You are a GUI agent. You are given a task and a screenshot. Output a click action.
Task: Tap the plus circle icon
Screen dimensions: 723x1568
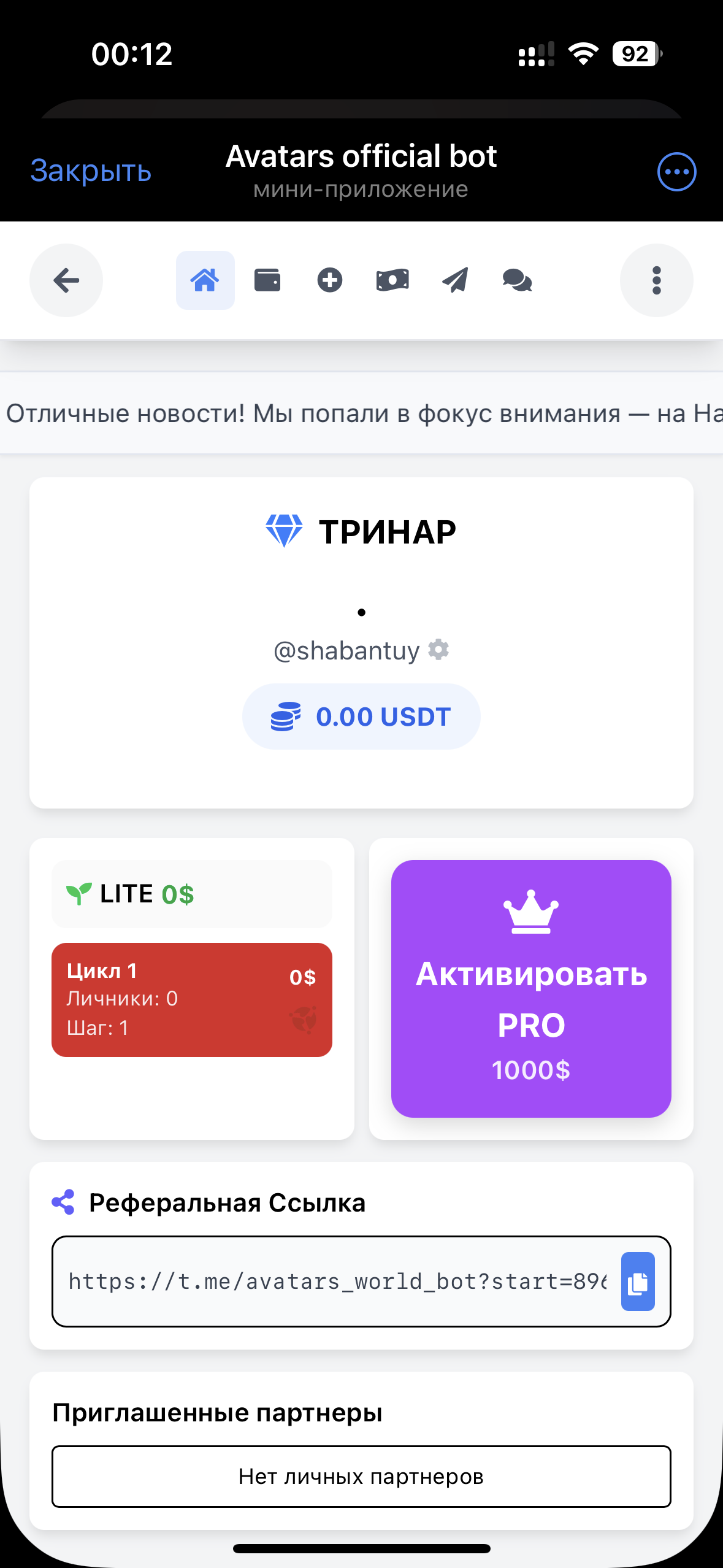click(x=330, y=280)
